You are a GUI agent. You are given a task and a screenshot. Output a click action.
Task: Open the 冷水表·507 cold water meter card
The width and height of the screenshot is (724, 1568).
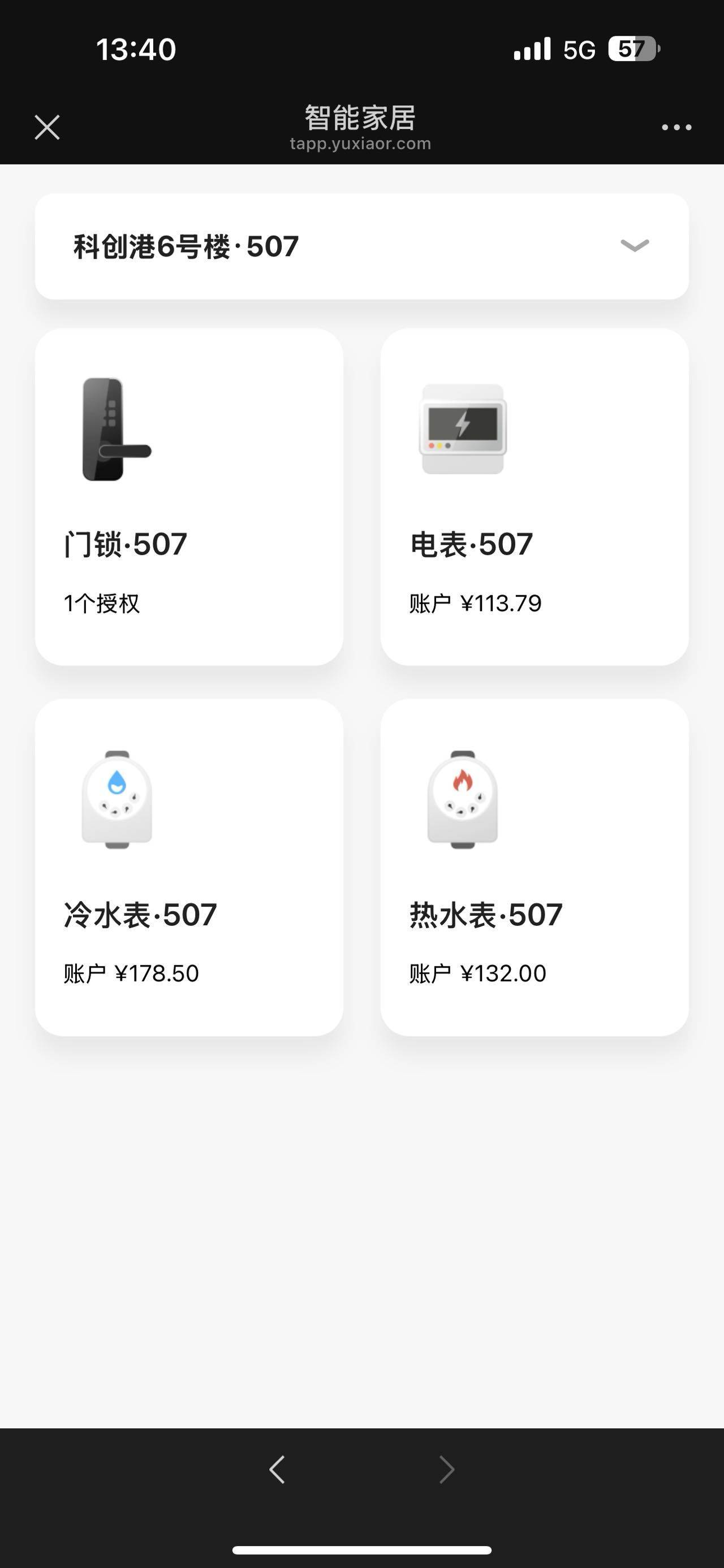(189, 868)
